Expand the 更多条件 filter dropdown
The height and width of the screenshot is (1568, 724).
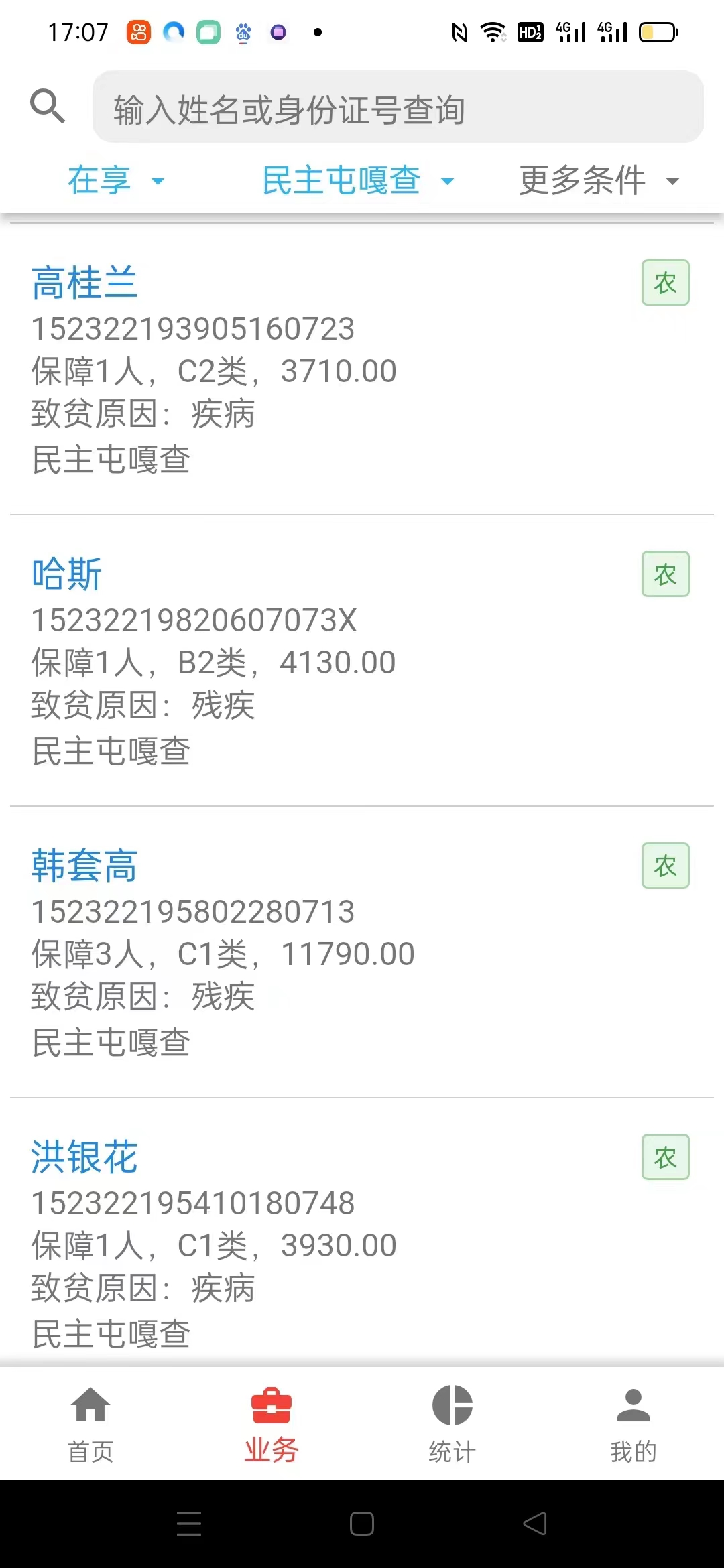pos(600,180)
